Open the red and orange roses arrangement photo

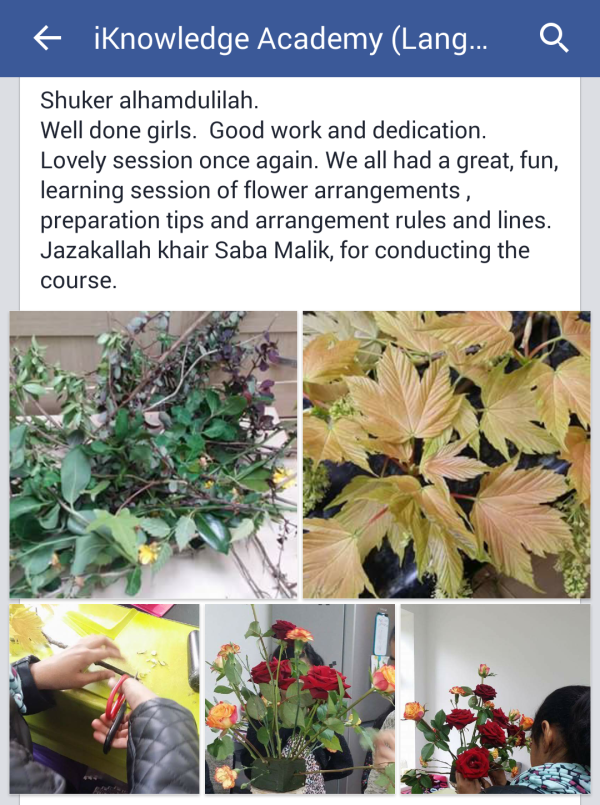click(300, 698)
